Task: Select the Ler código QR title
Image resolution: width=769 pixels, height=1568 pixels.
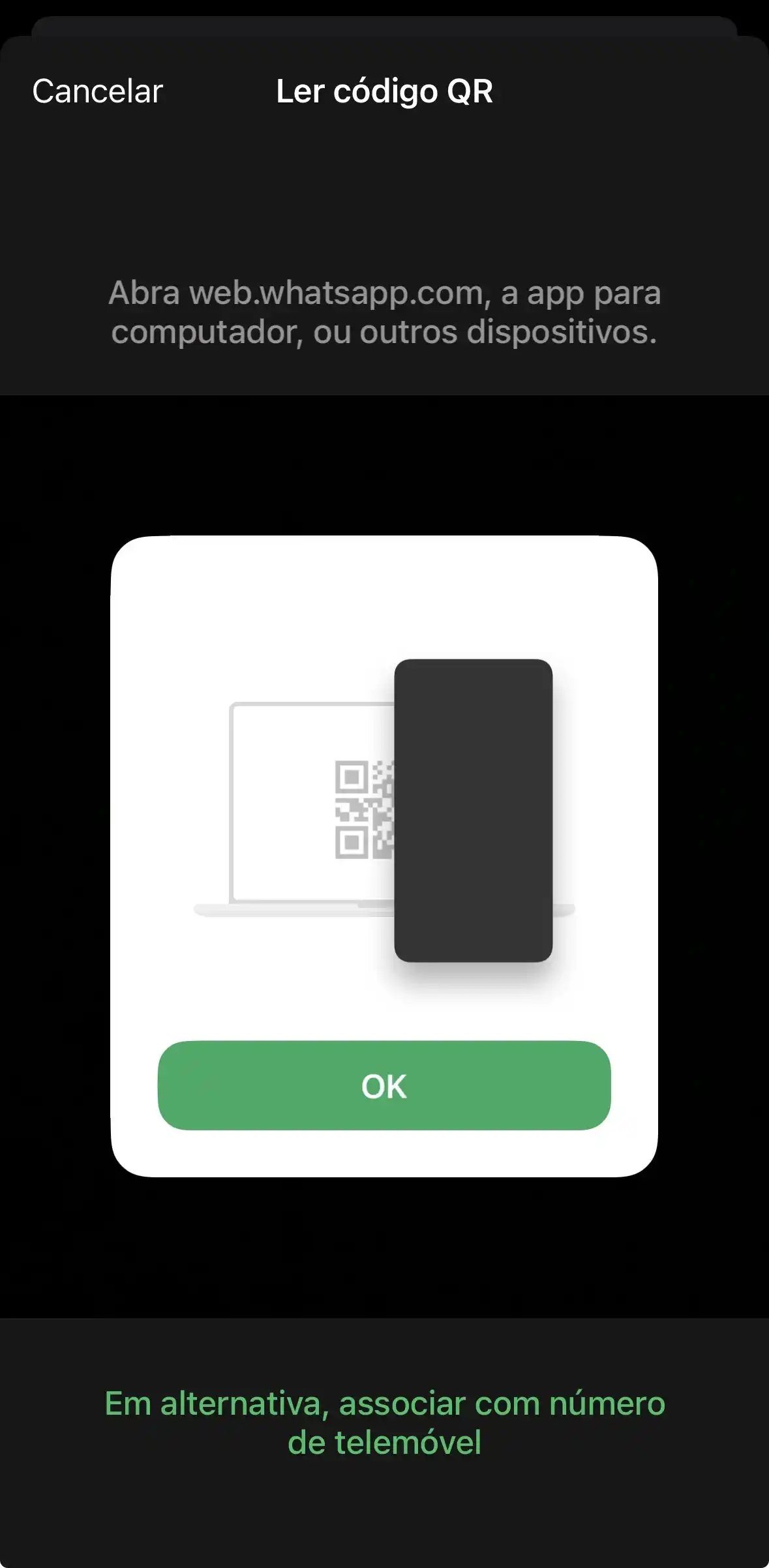Action: 385,93
